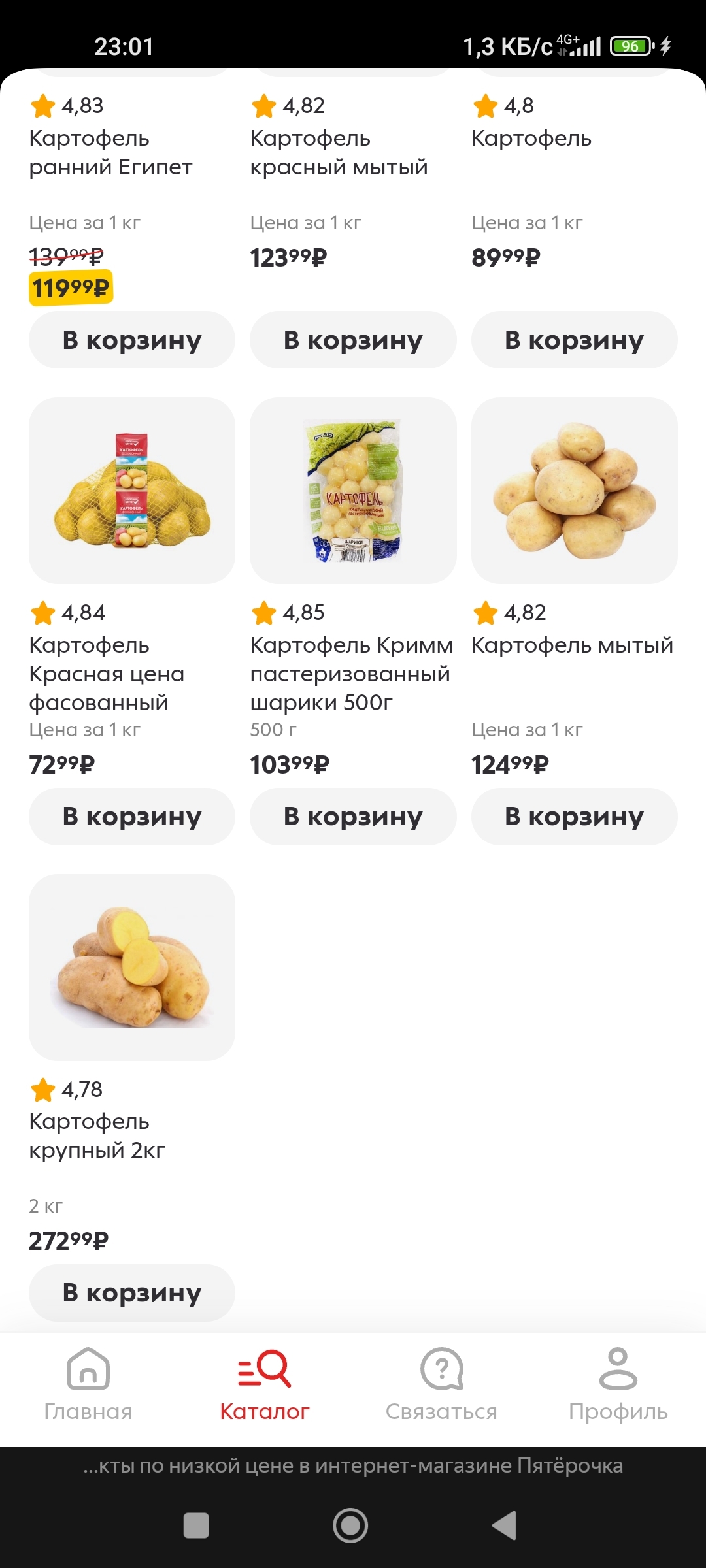Add Картофель Кримм шарики 500г to cart
The height and width of the screenshot is (1568, 706).
tap(353, 817)
